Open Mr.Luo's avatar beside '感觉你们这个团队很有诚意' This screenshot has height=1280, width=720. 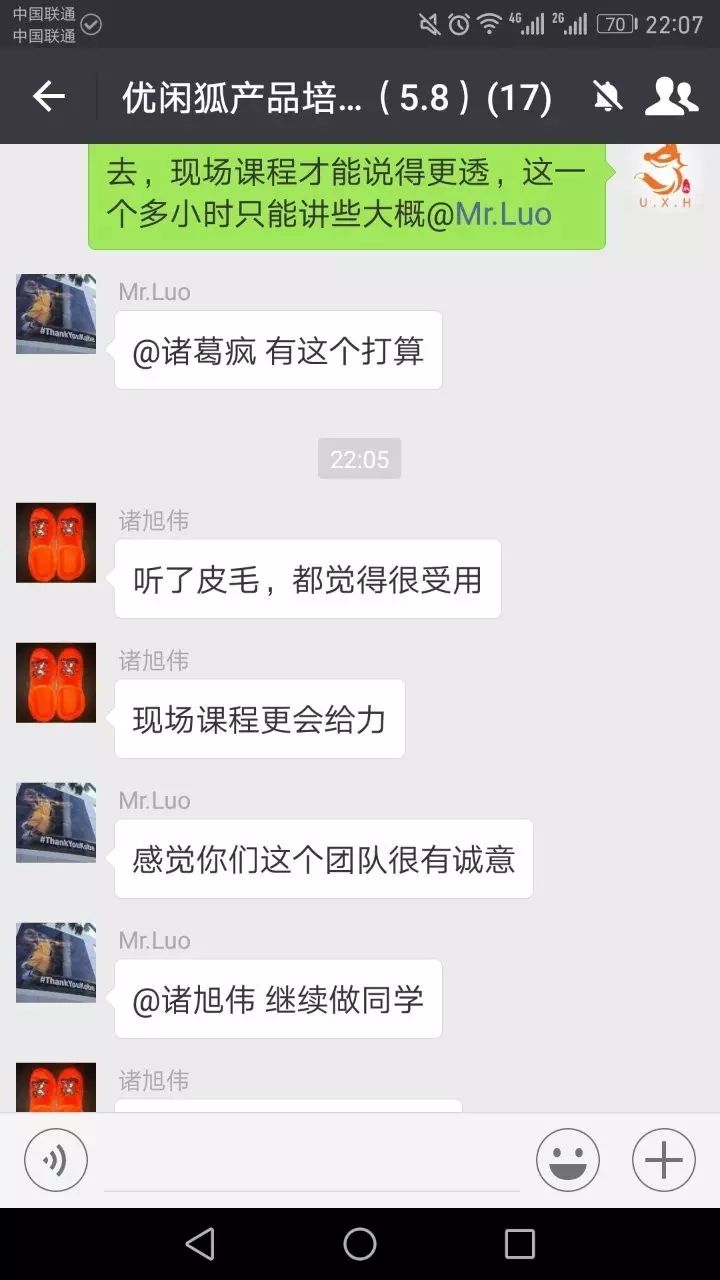click(56, 822)
